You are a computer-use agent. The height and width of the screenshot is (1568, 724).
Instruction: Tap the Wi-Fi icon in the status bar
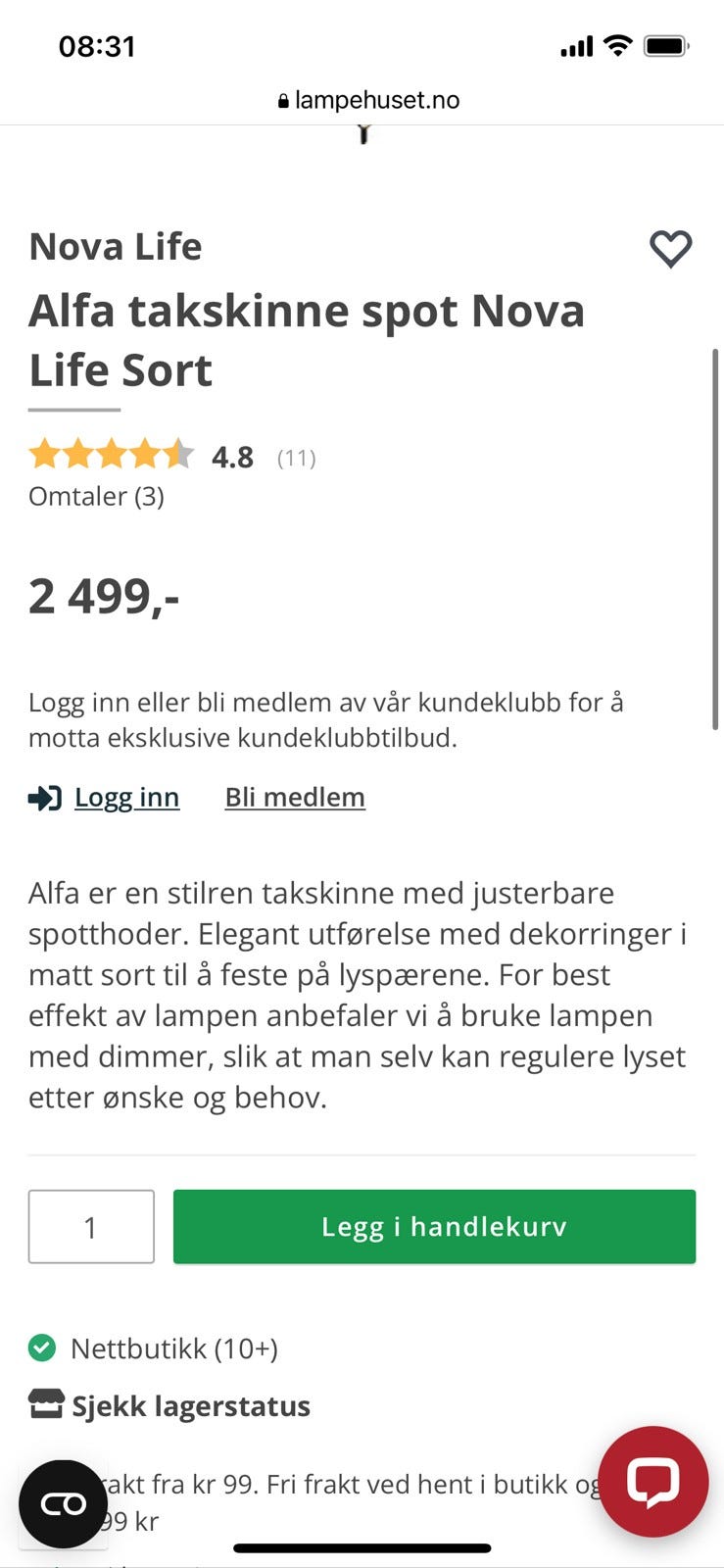[617, 45]
